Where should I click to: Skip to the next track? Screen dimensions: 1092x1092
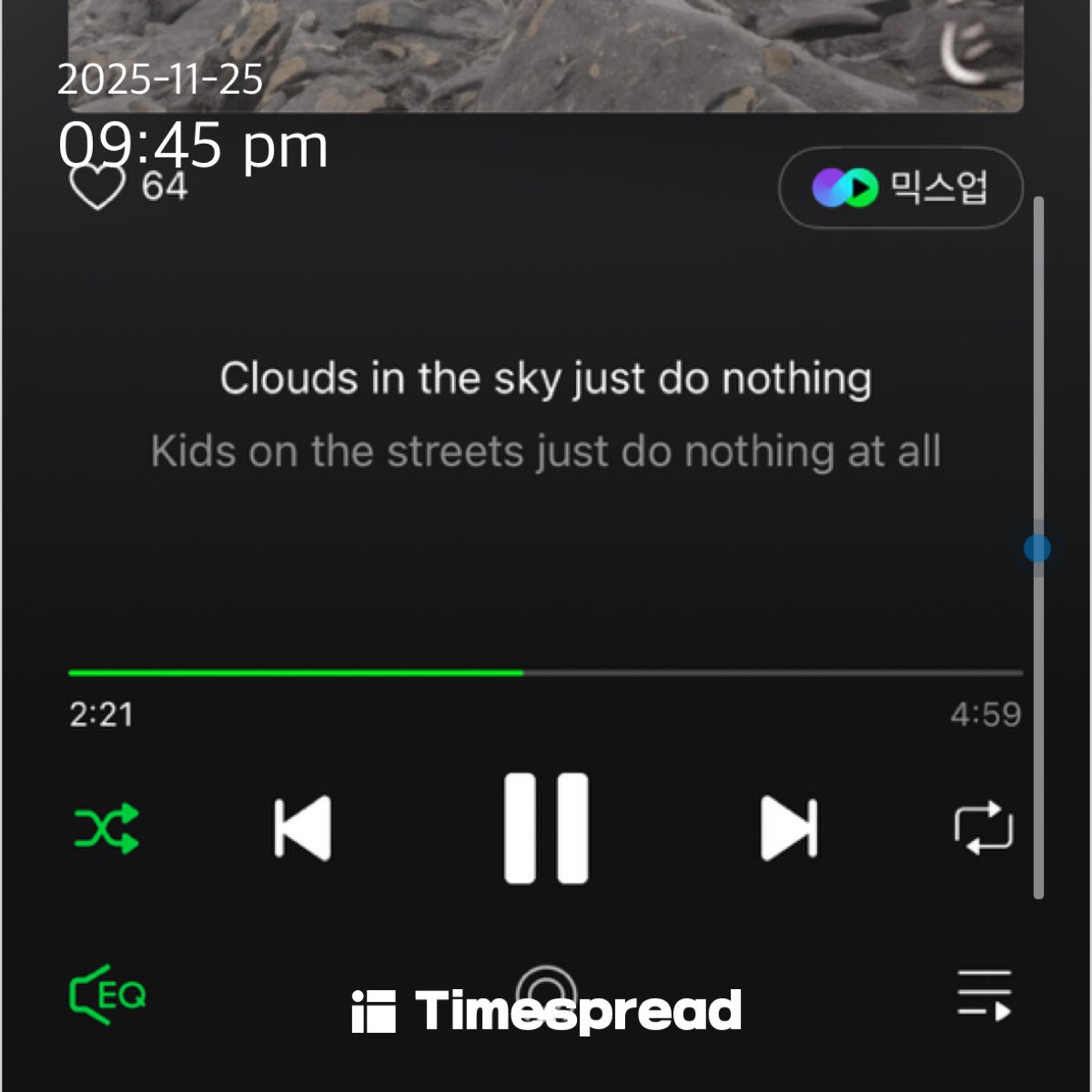click(x=789, y=828)
